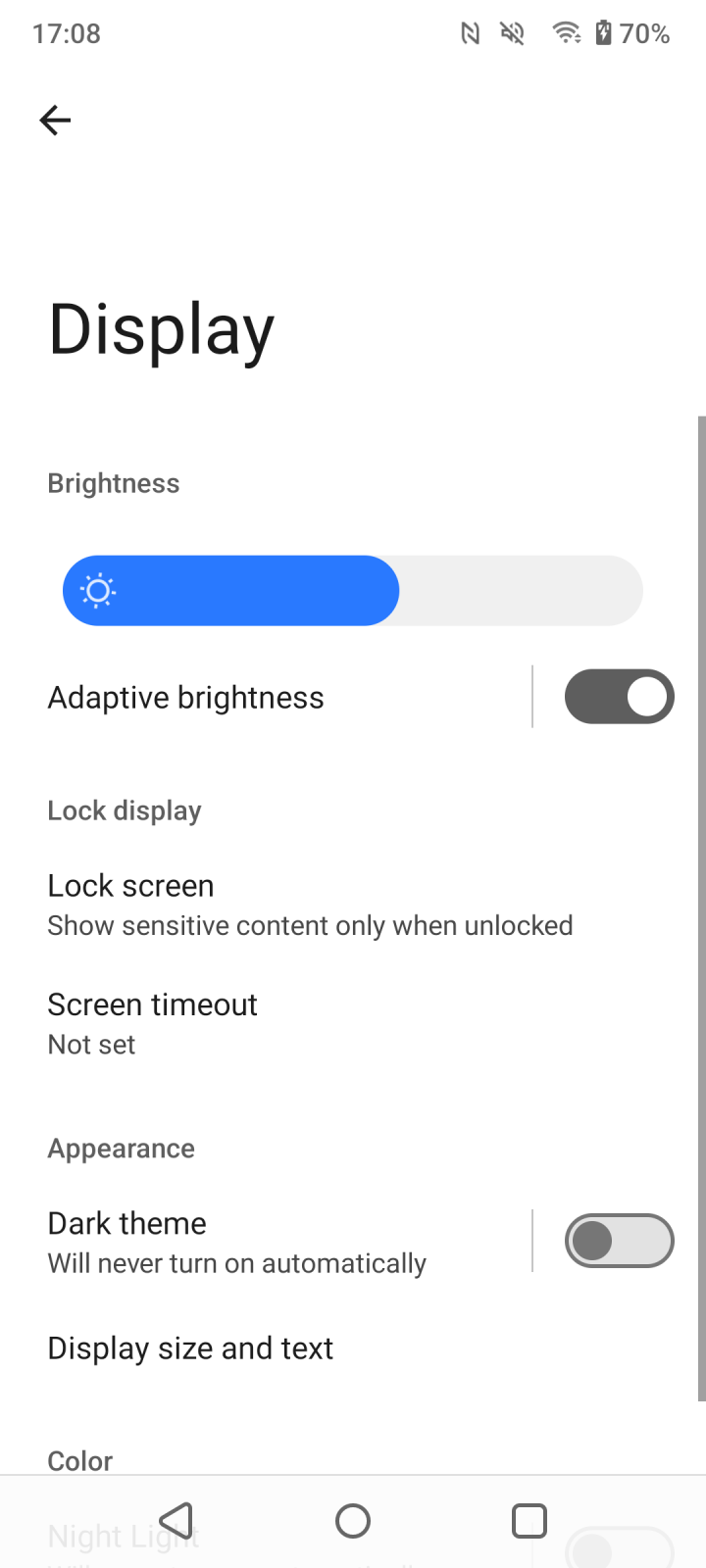Tap the brightness slider bar
The height and width of the screenshot is (1568, 706).
pos(353,590)
